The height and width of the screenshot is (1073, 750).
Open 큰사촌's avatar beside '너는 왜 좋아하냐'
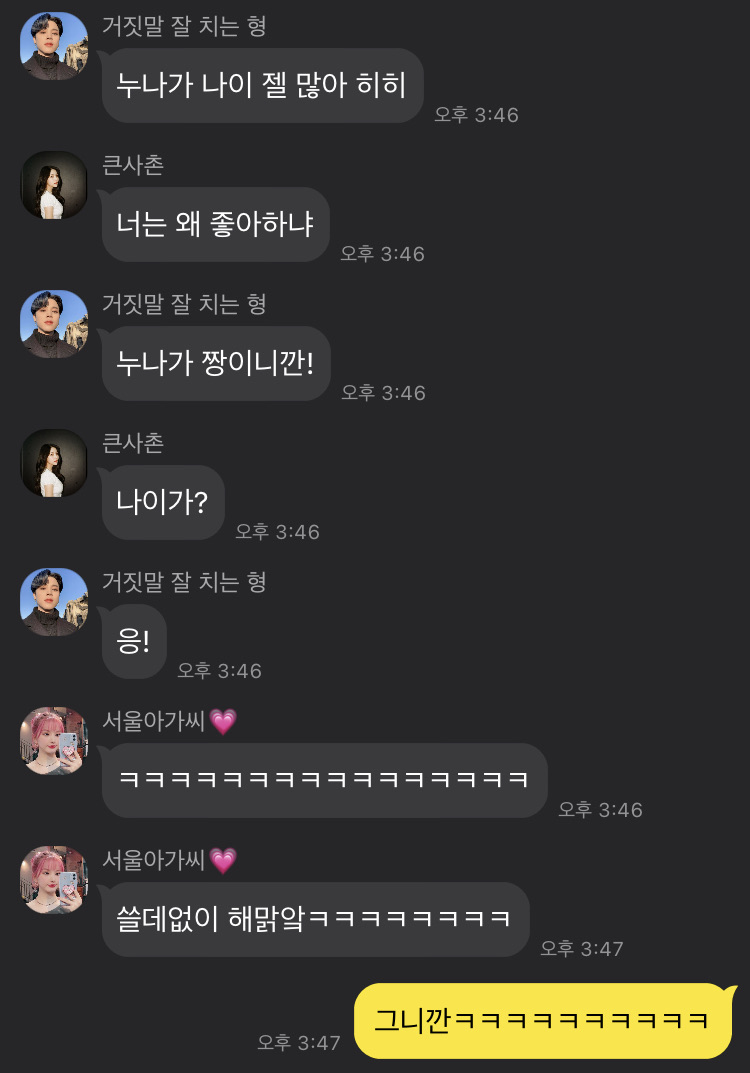(x=54, y=185)
